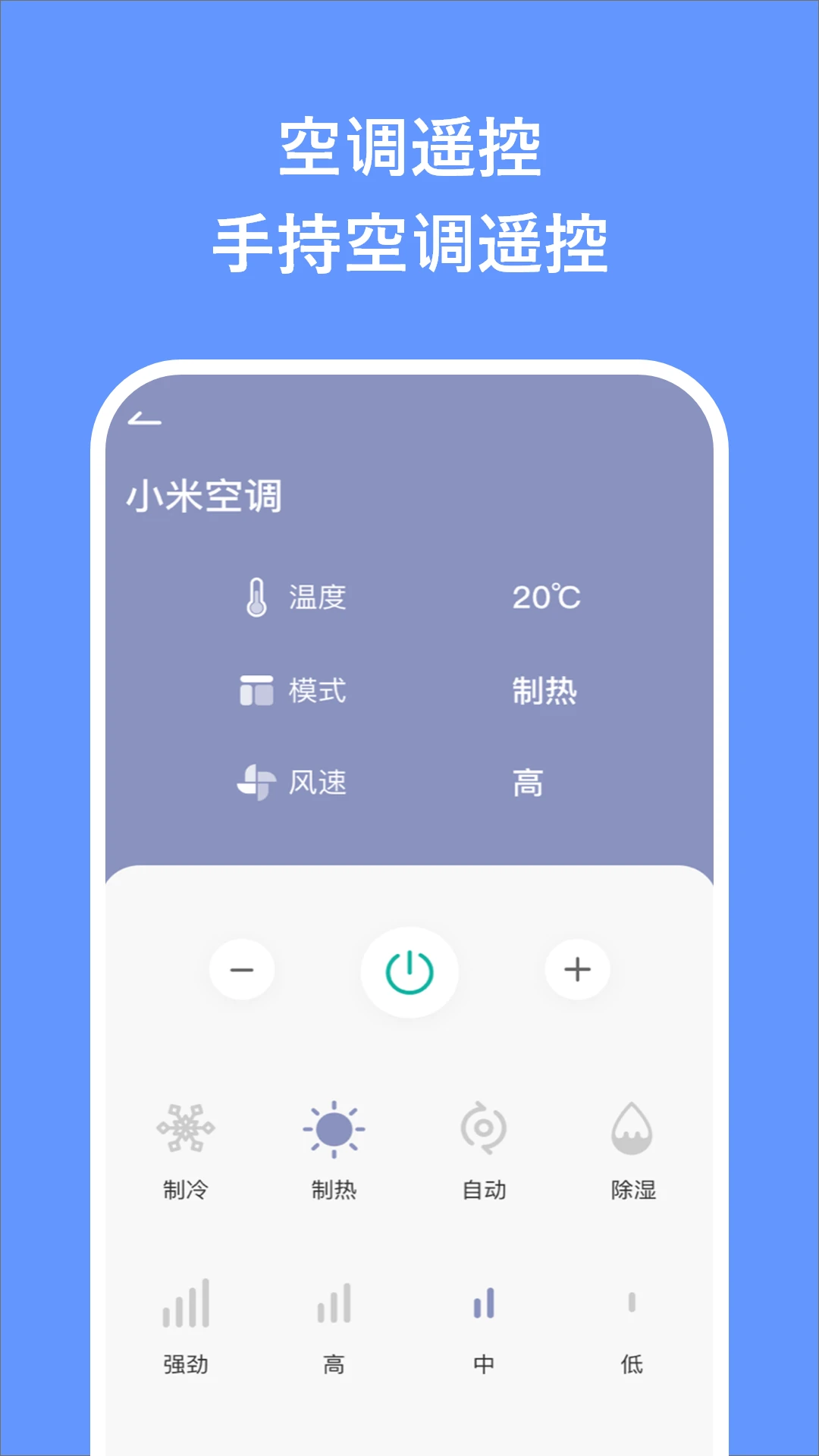Select the high fan speed 高 bars
Screen dimensions: 819x1456
336,1304
